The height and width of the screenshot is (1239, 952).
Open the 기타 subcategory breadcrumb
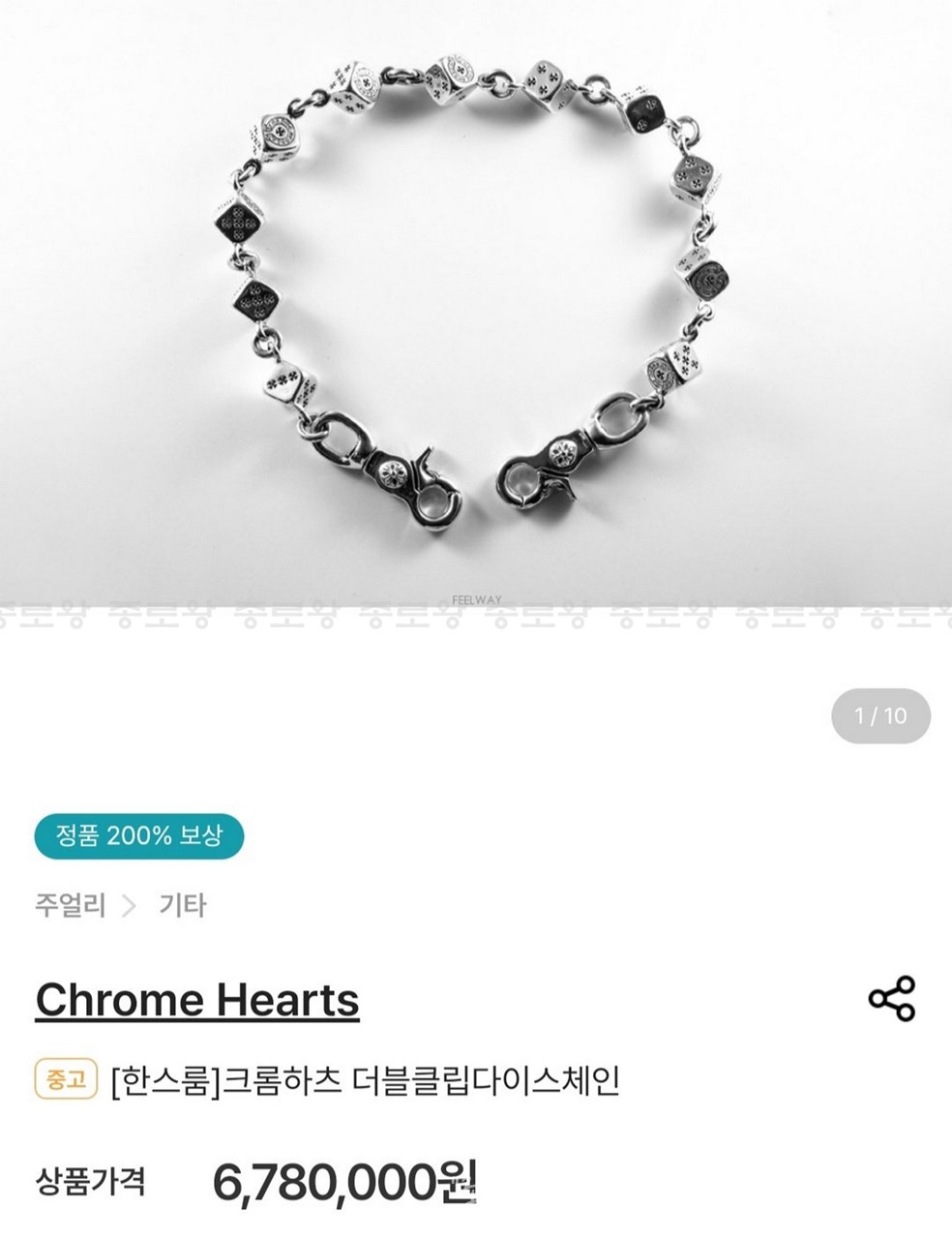click(x=183, y=906)
